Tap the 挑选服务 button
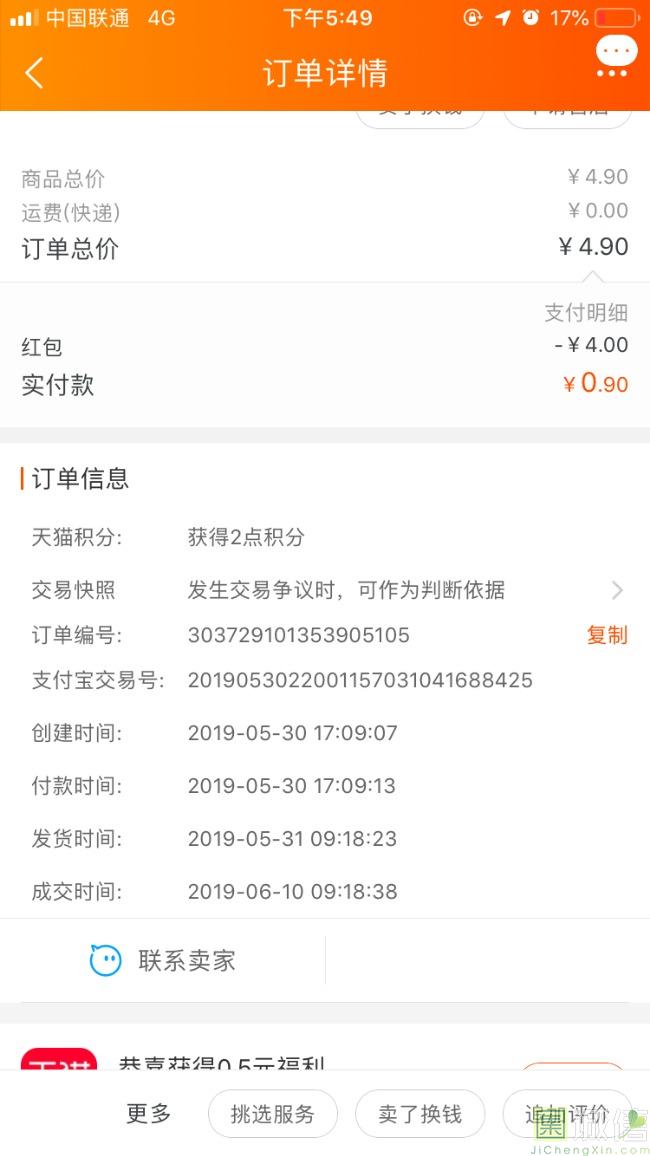This screenshot has width=650, height=1156. (x=272, y=1114)
